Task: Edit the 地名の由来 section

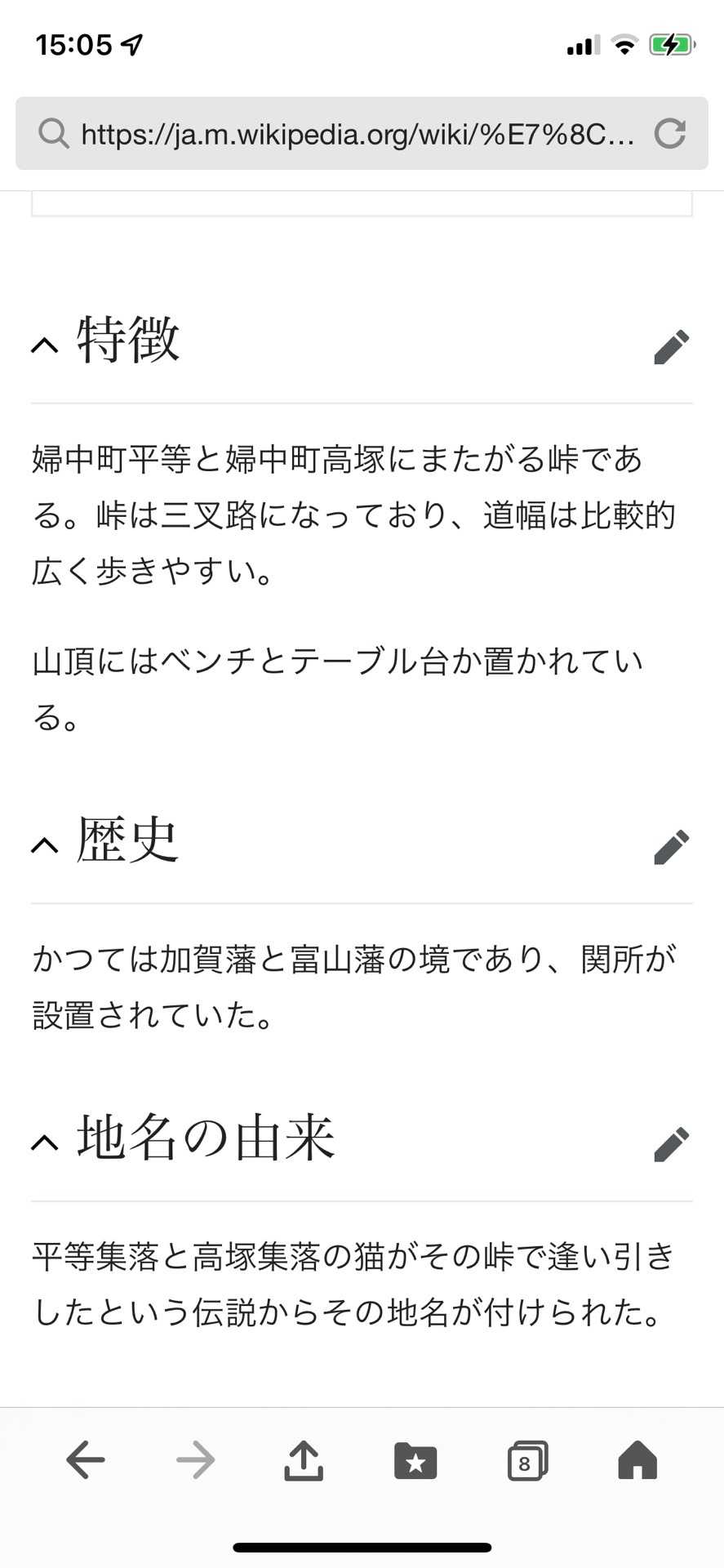Action: pos(672,1144)
